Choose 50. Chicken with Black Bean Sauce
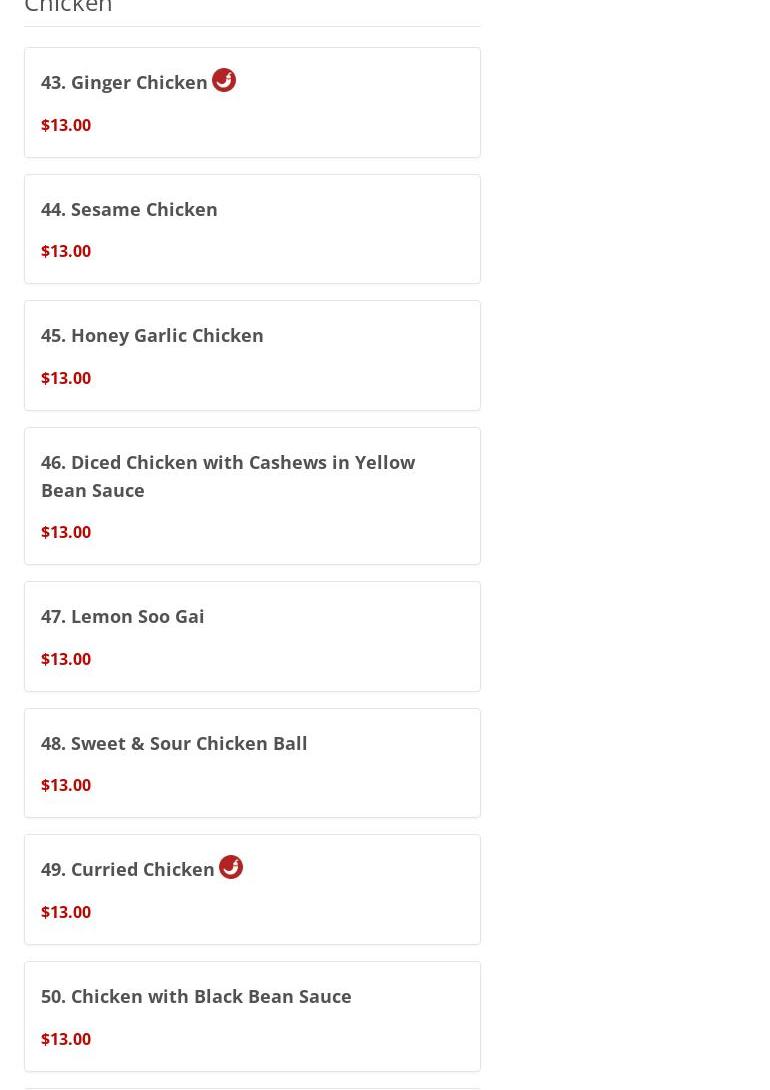770x1090 pixels. tap(196, 997)
